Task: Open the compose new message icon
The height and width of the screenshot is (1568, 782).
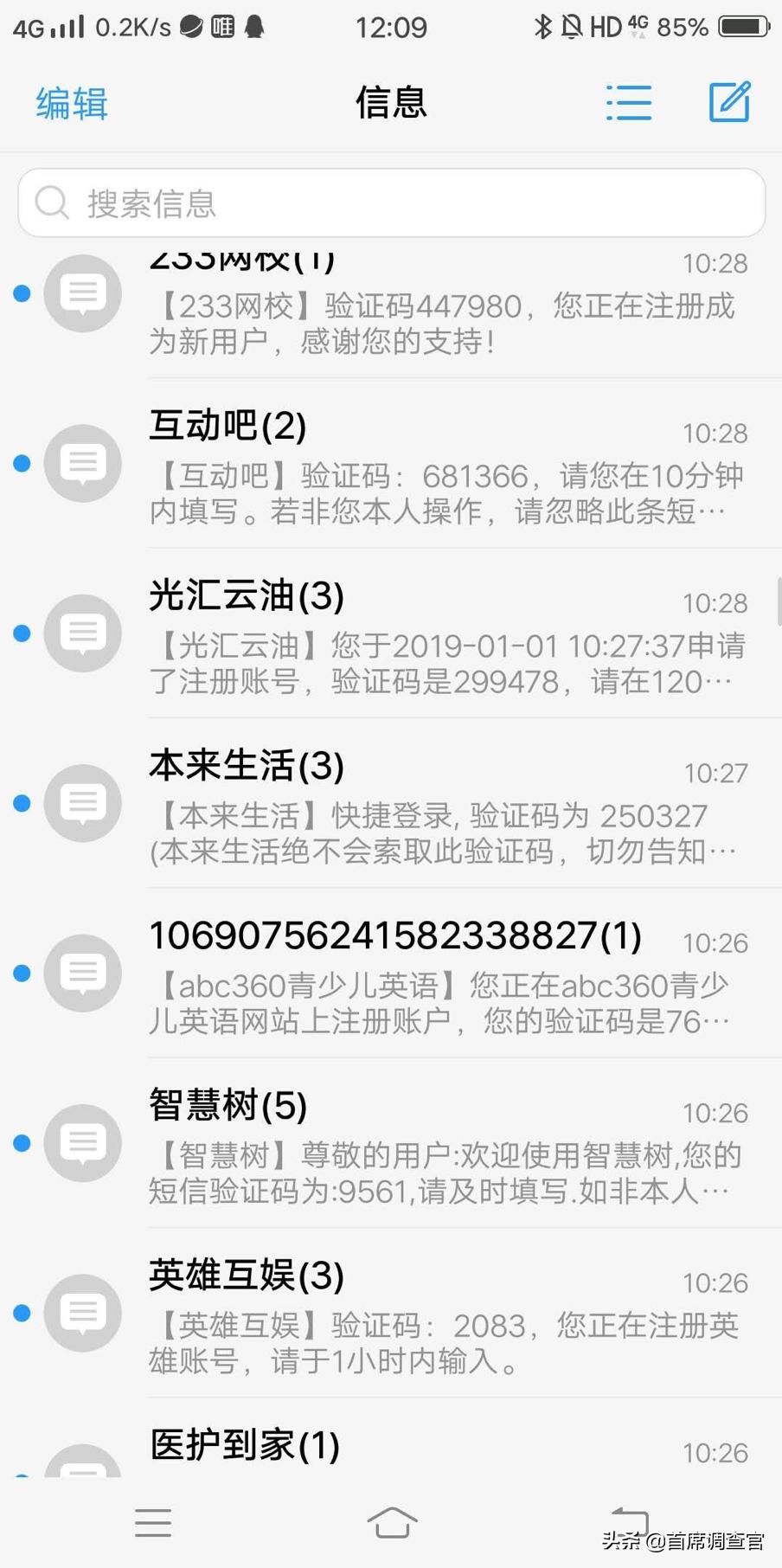Action: (x=729, y=102)
